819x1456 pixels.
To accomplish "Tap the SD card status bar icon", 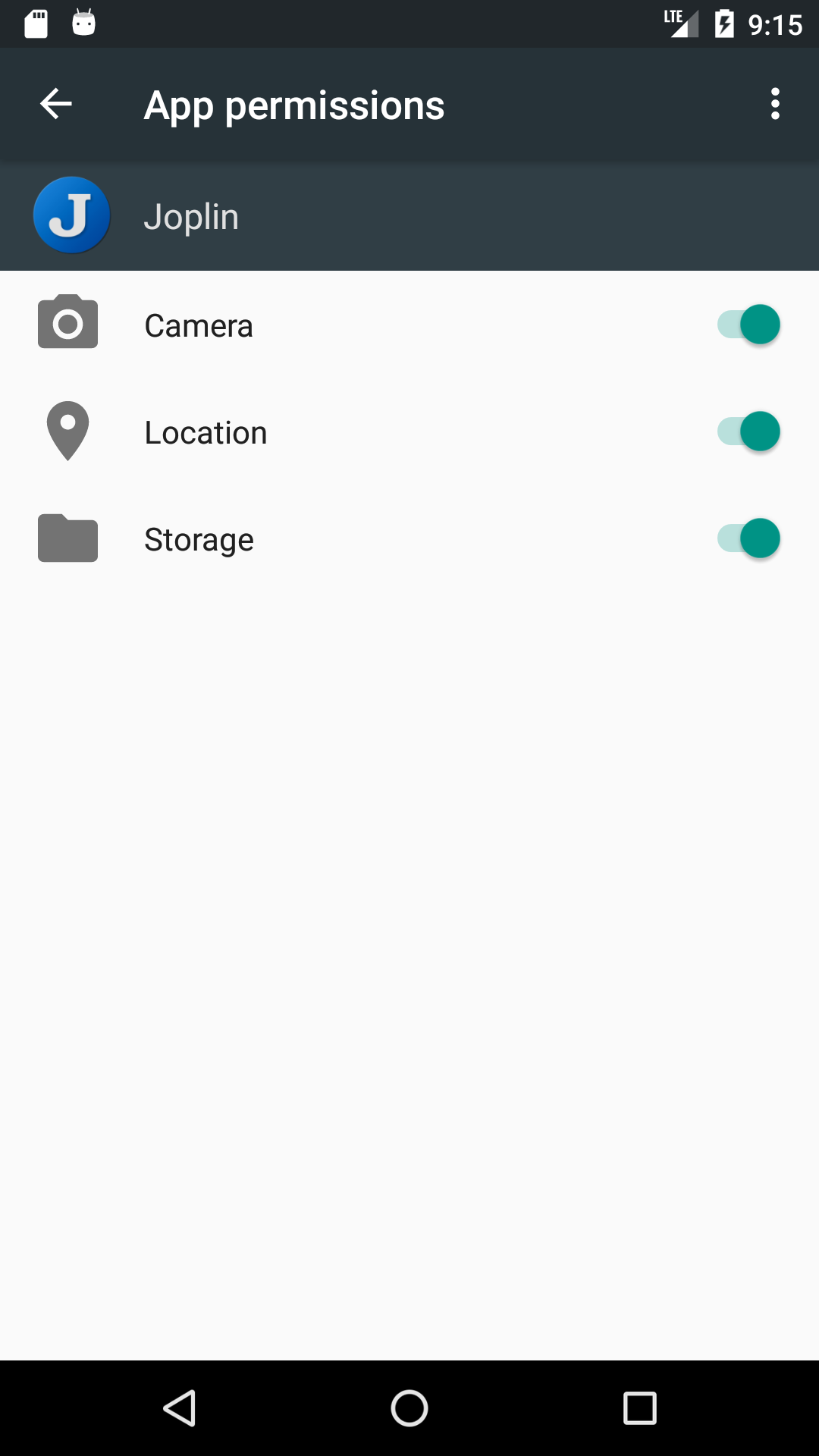I will pyautogui.click(x=34, y=23).
